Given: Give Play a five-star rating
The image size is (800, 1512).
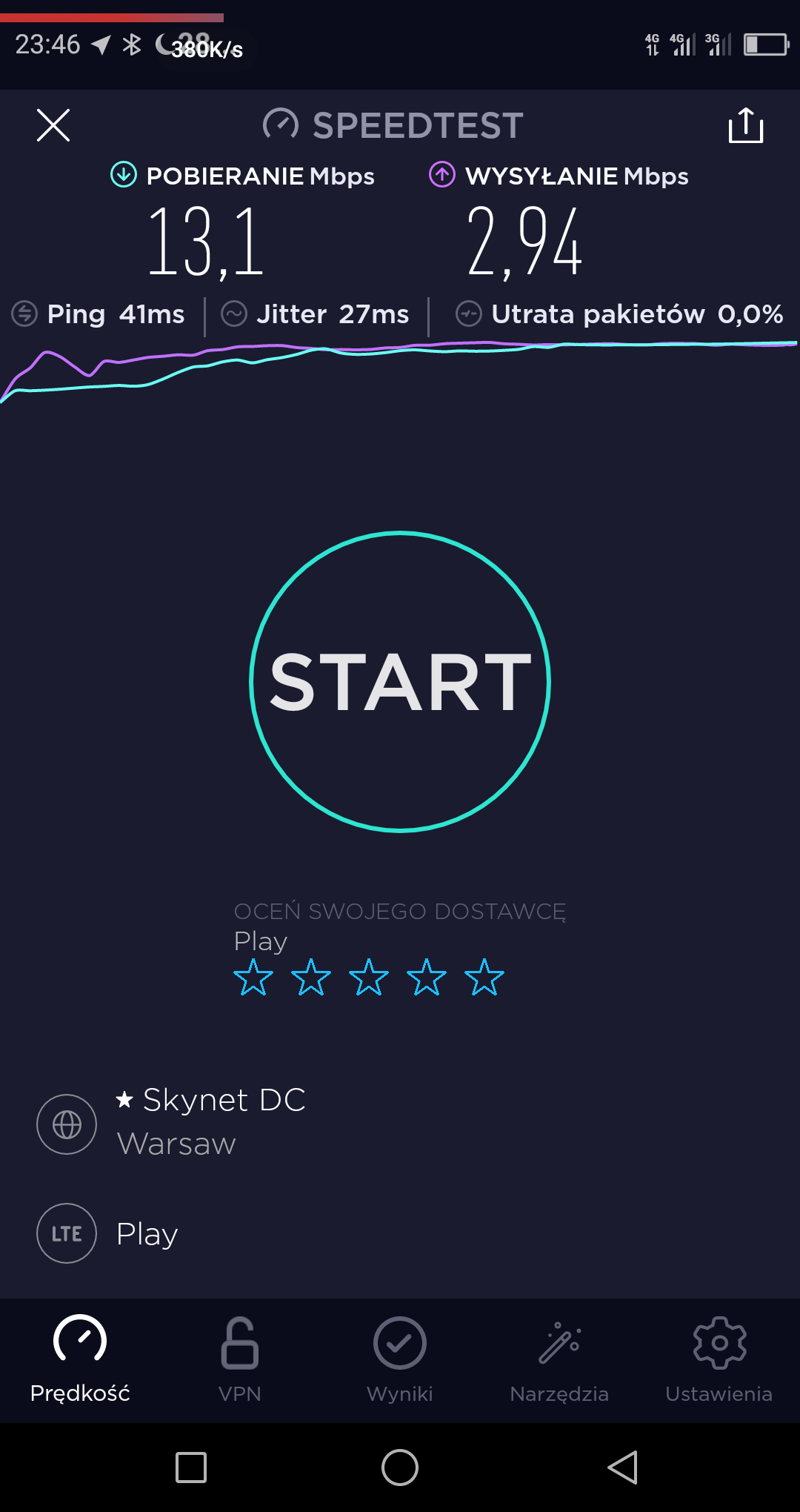Looking at the screenshot, I should point(484,978).
